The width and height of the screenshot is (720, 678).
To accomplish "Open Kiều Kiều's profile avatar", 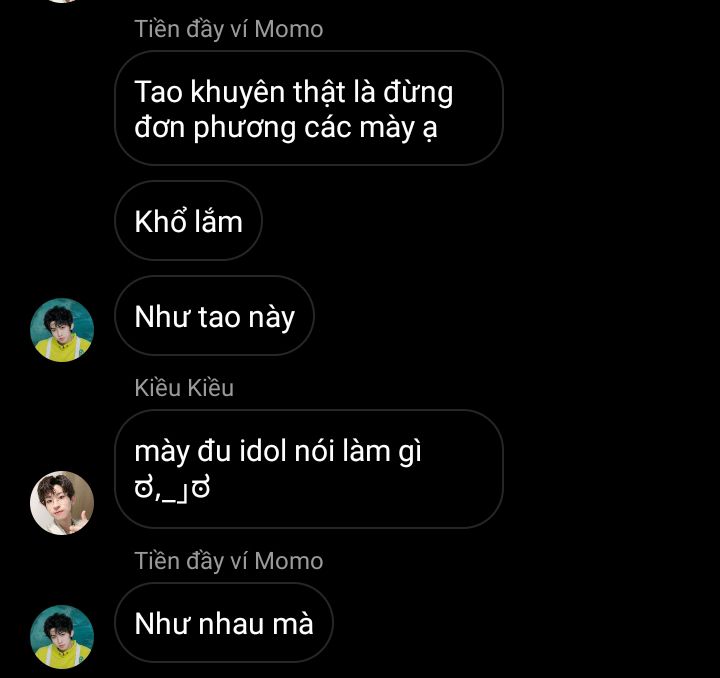I will coord(62,503).
